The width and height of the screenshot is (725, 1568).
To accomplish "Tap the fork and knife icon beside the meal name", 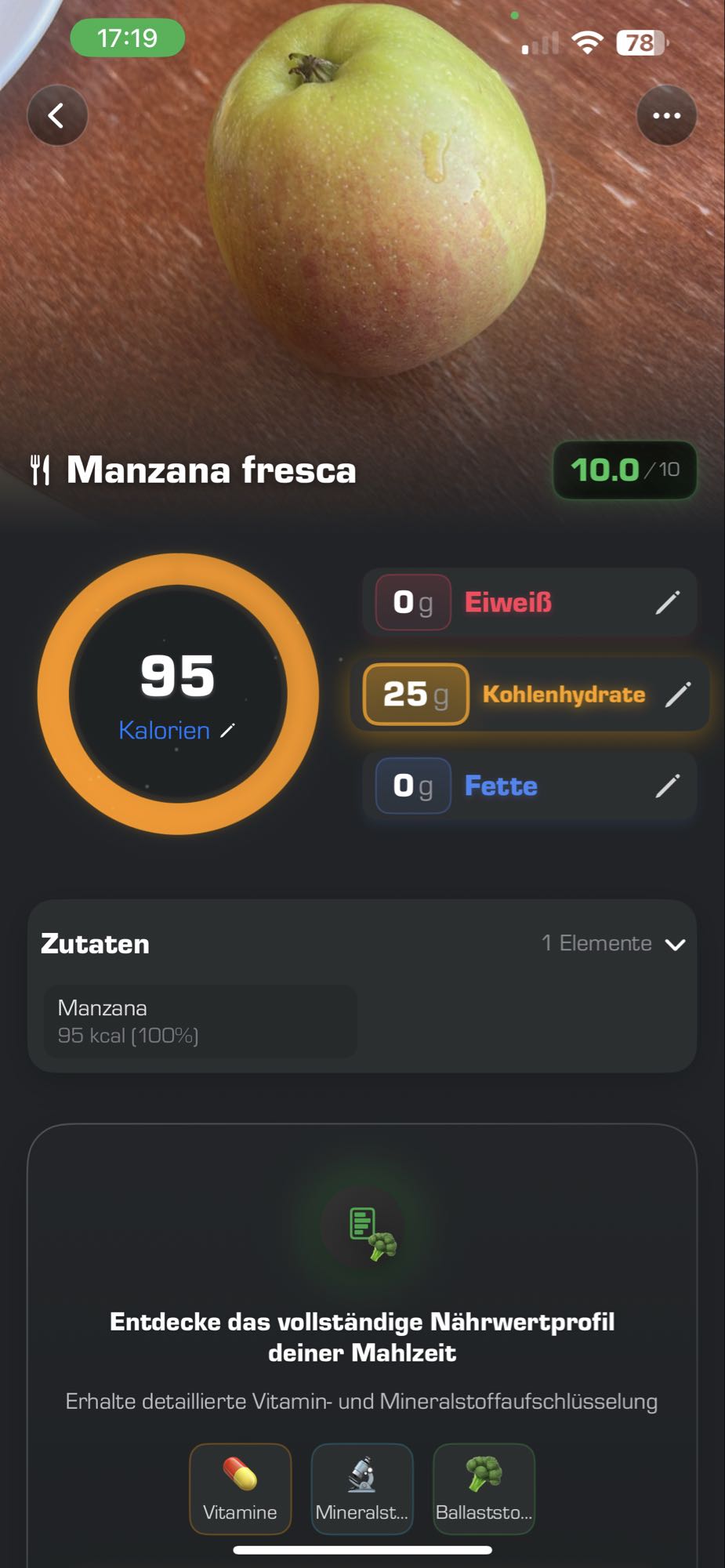I will [x=45, y=470].
